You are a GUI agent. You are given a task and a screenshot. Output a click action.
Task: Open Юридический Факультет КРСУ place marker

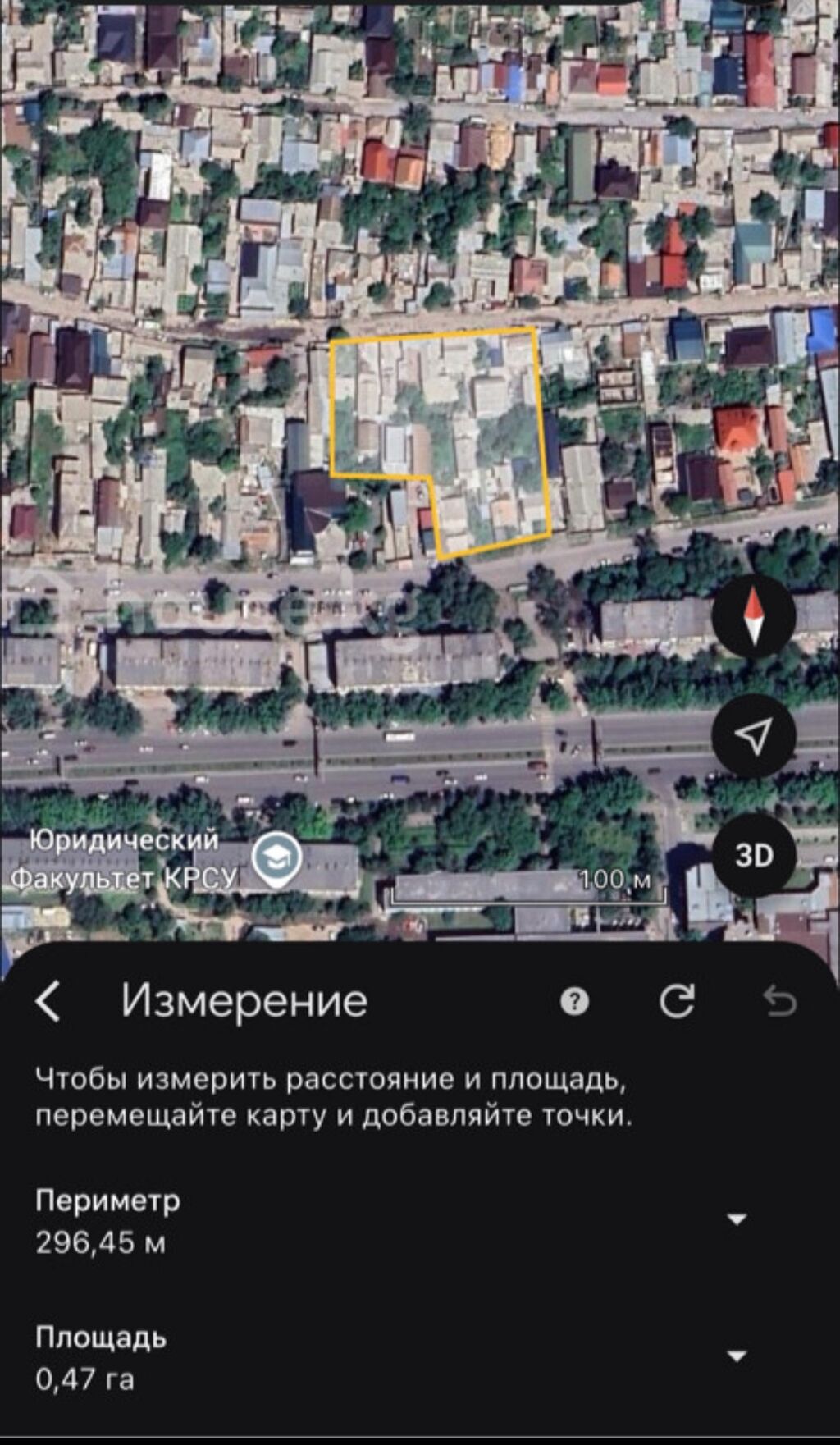(x=276, y=860)
